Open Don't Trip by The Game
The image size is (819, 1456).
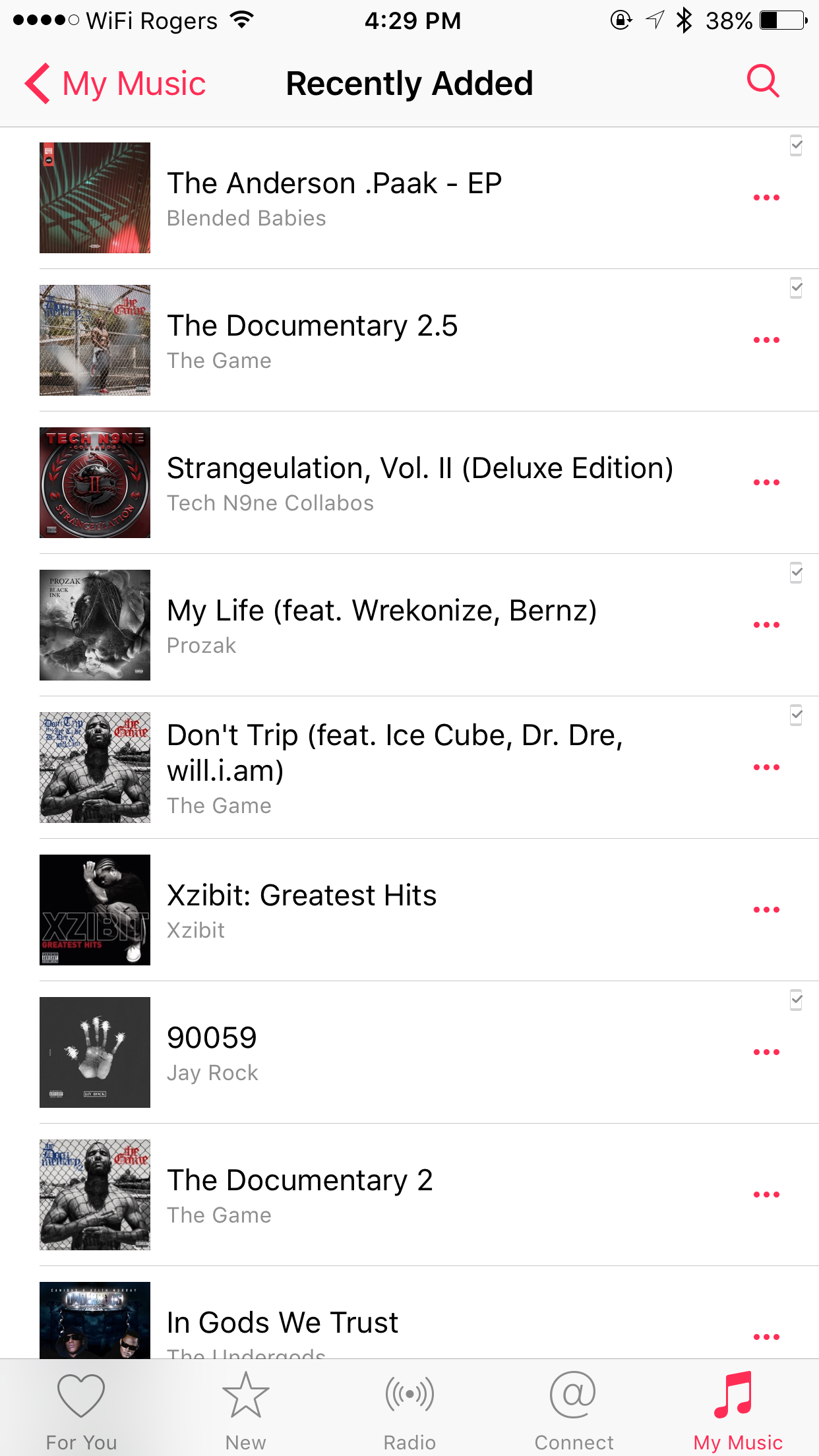(x=394, y=767)
